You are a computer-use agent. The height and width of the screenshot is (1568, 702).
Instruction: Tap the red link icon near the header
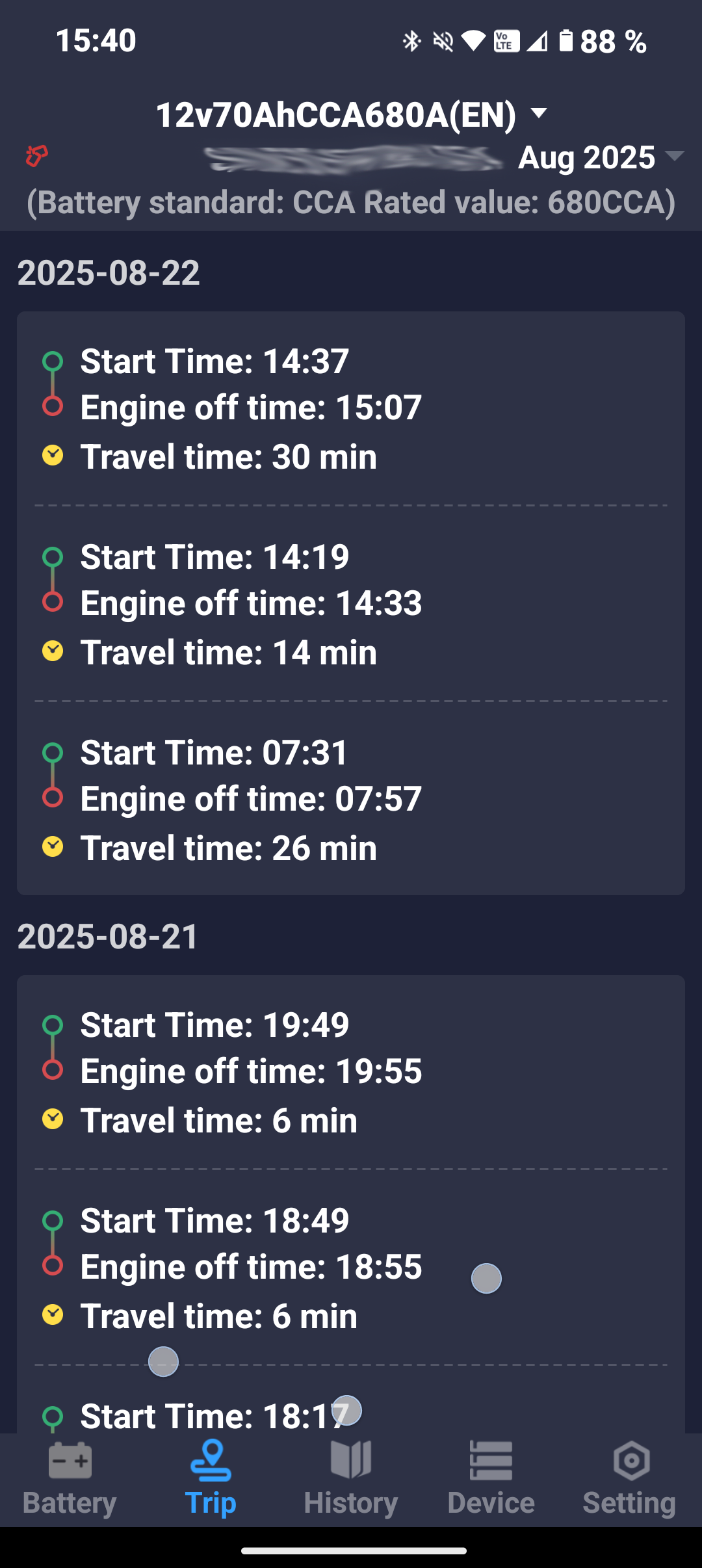coord(36,156)
